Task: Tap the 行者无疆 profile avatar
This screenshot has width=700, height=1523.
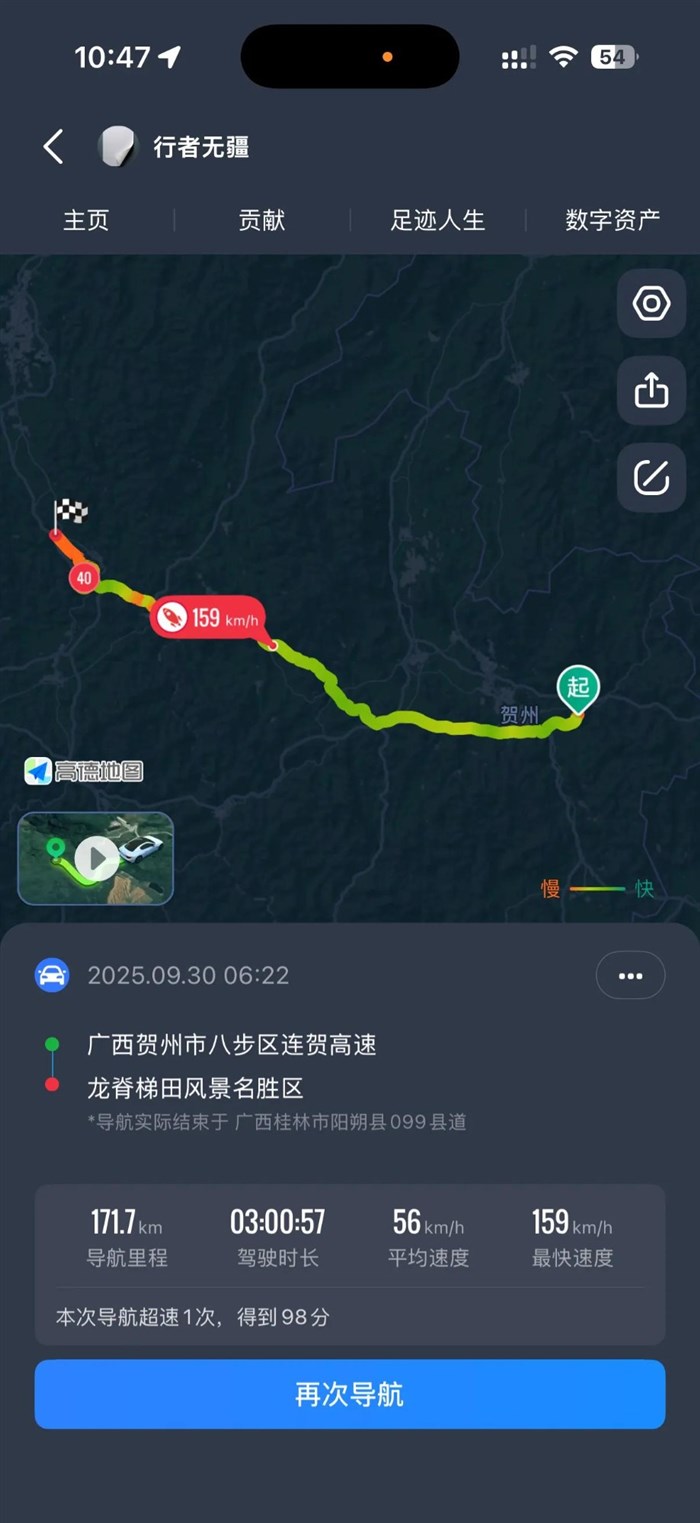Action: coord(116,147)
